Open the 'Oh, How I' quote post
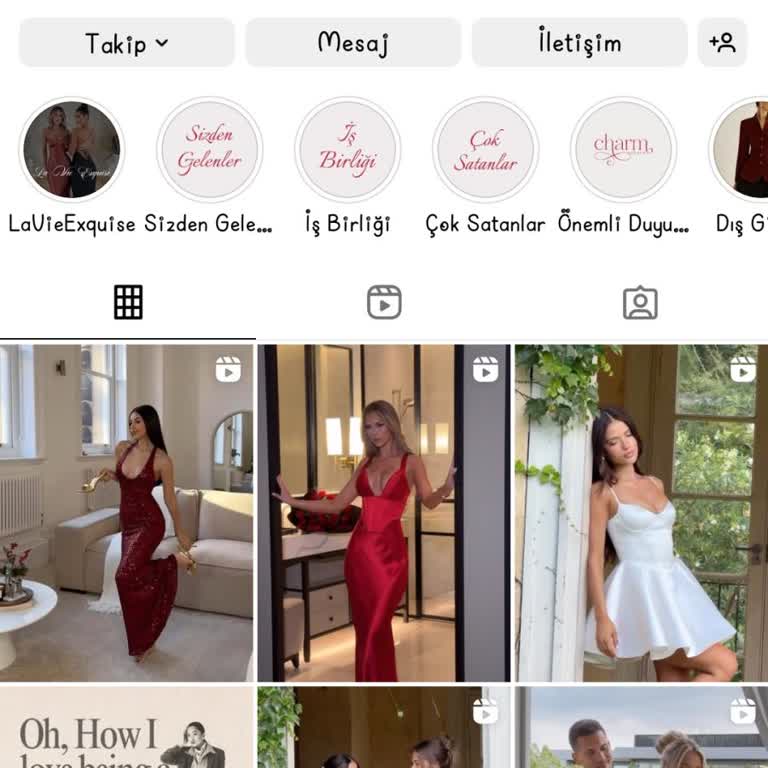 (x=127, y=727)
